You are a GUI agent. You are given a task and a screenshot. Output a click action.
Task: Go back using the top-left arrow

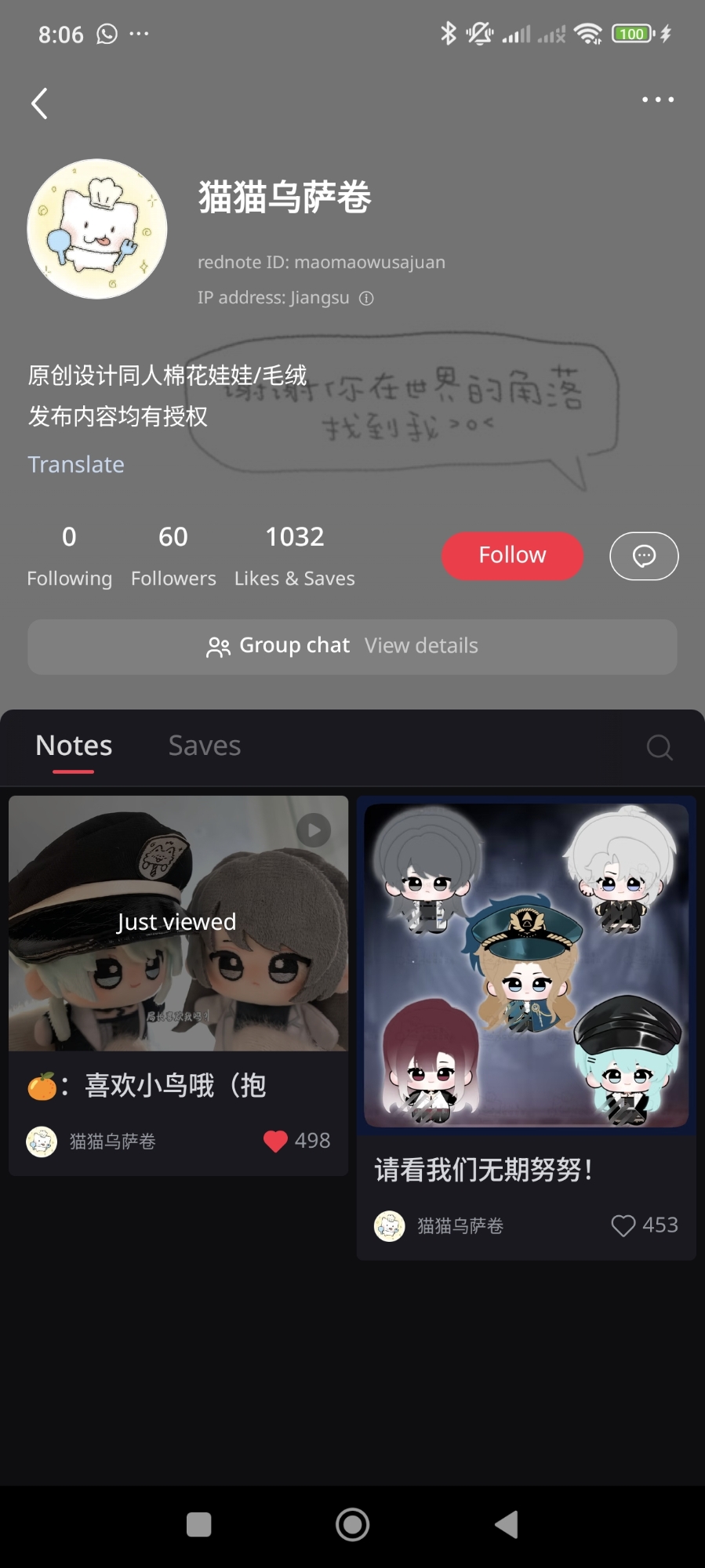coord(39,103)
